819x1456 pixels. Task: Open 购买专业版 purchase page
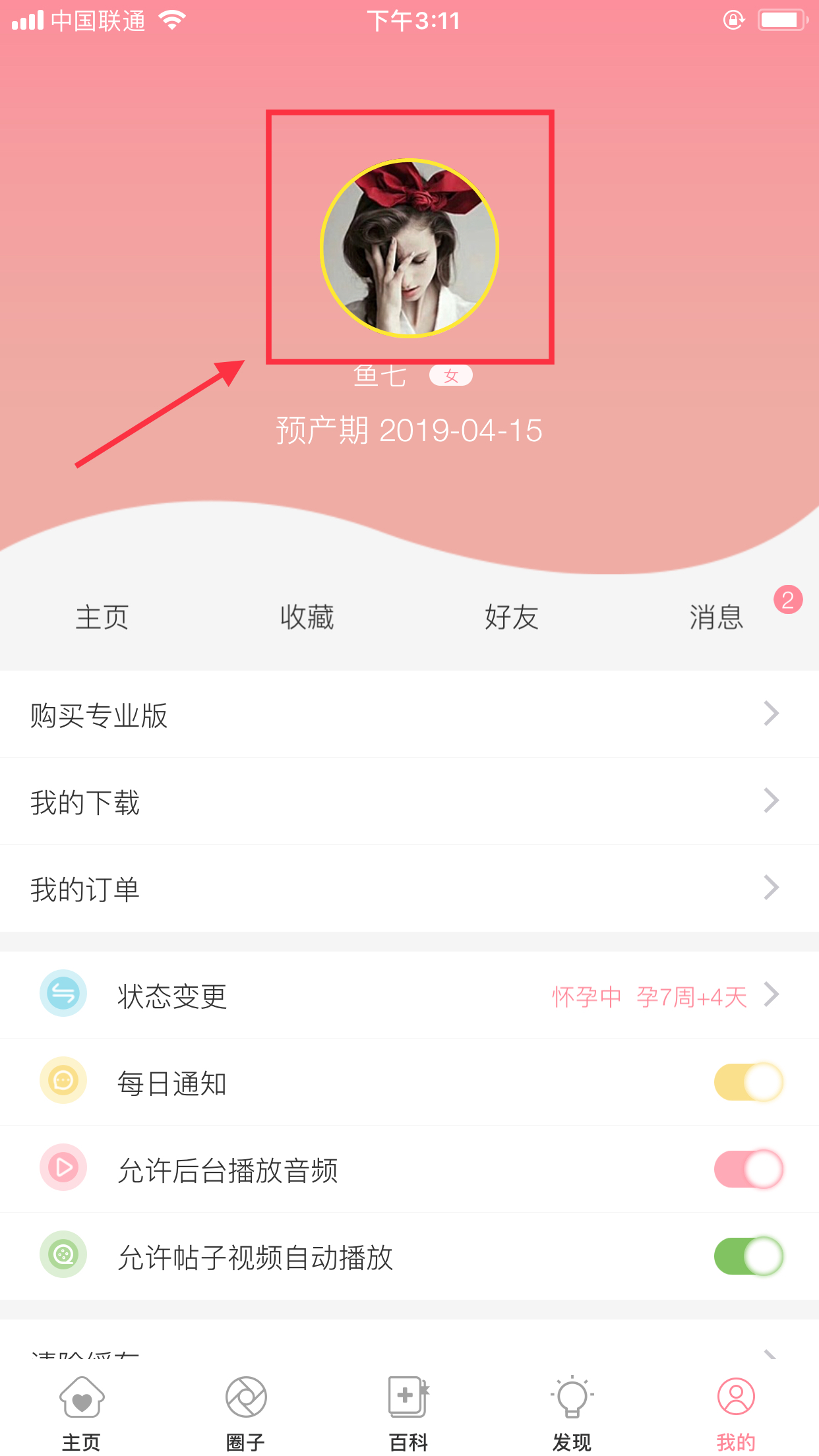(x=409, y=715)
